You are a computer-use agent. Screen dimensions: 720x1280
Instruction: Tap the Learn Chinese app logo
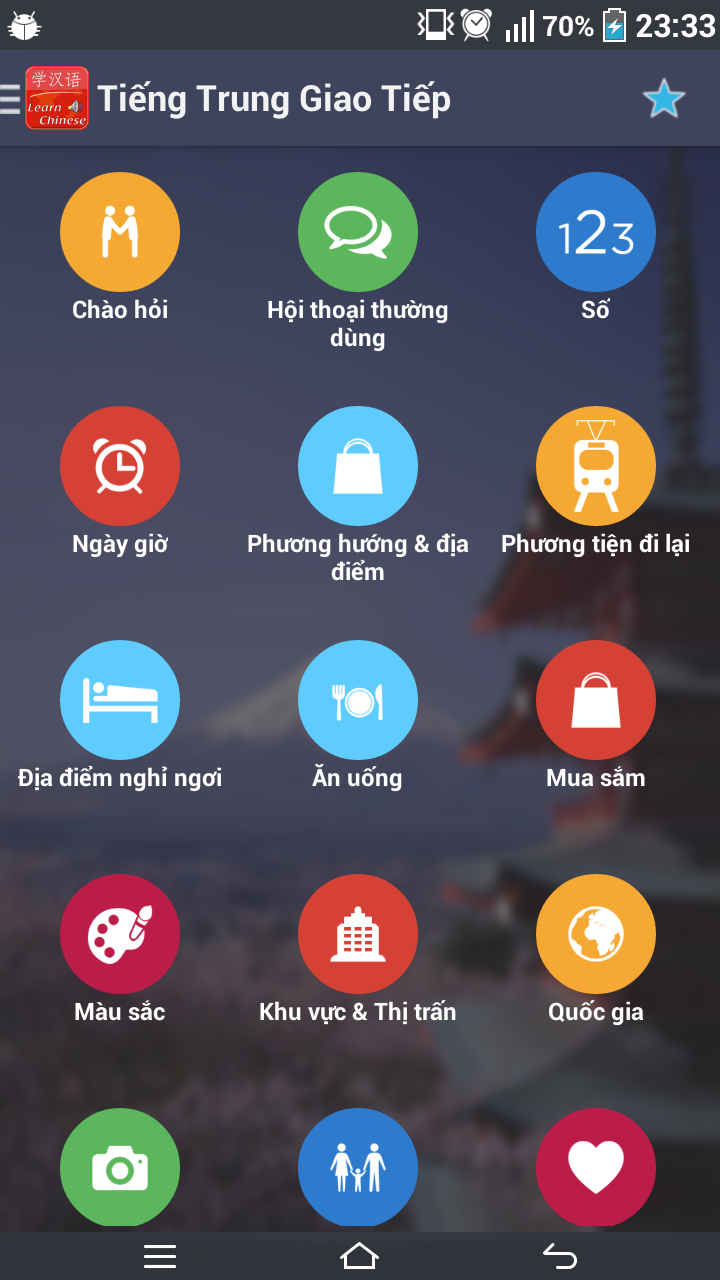[57, 99]
